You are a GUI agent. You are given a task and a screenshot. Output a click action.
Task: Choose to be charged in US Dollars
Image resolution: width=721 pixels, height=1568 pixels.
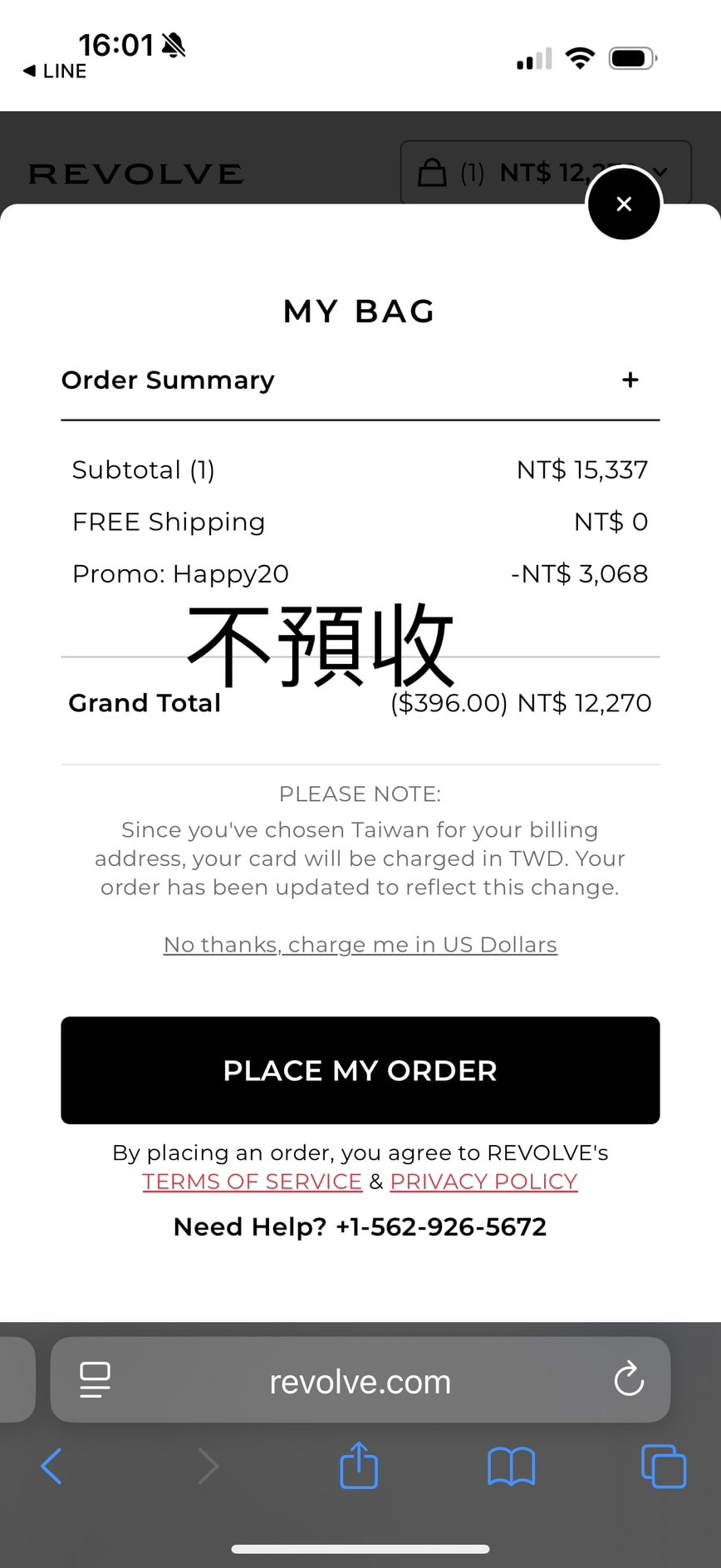[360, 945]
